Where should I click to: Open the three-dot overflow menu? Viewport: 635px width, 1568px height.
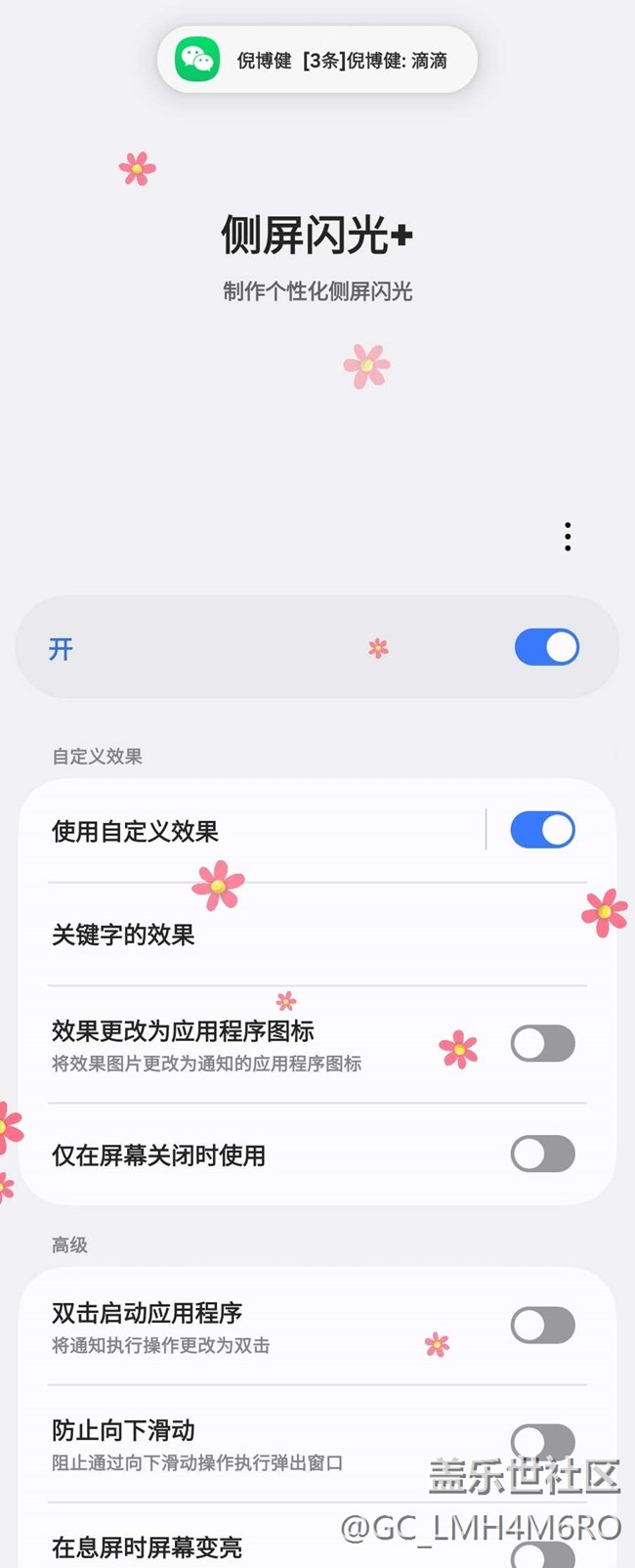(x=568, y=537)
